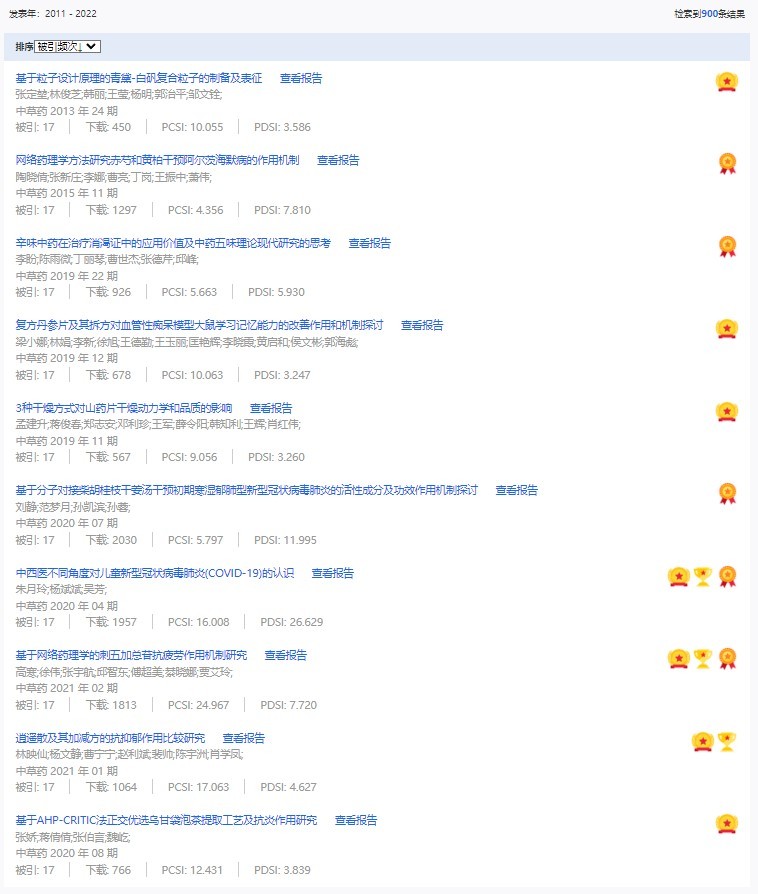View report for 赤芍和黄柏干预阿尔茨海默病 article
Screen dimensions: 758x894
pos(338,160)
